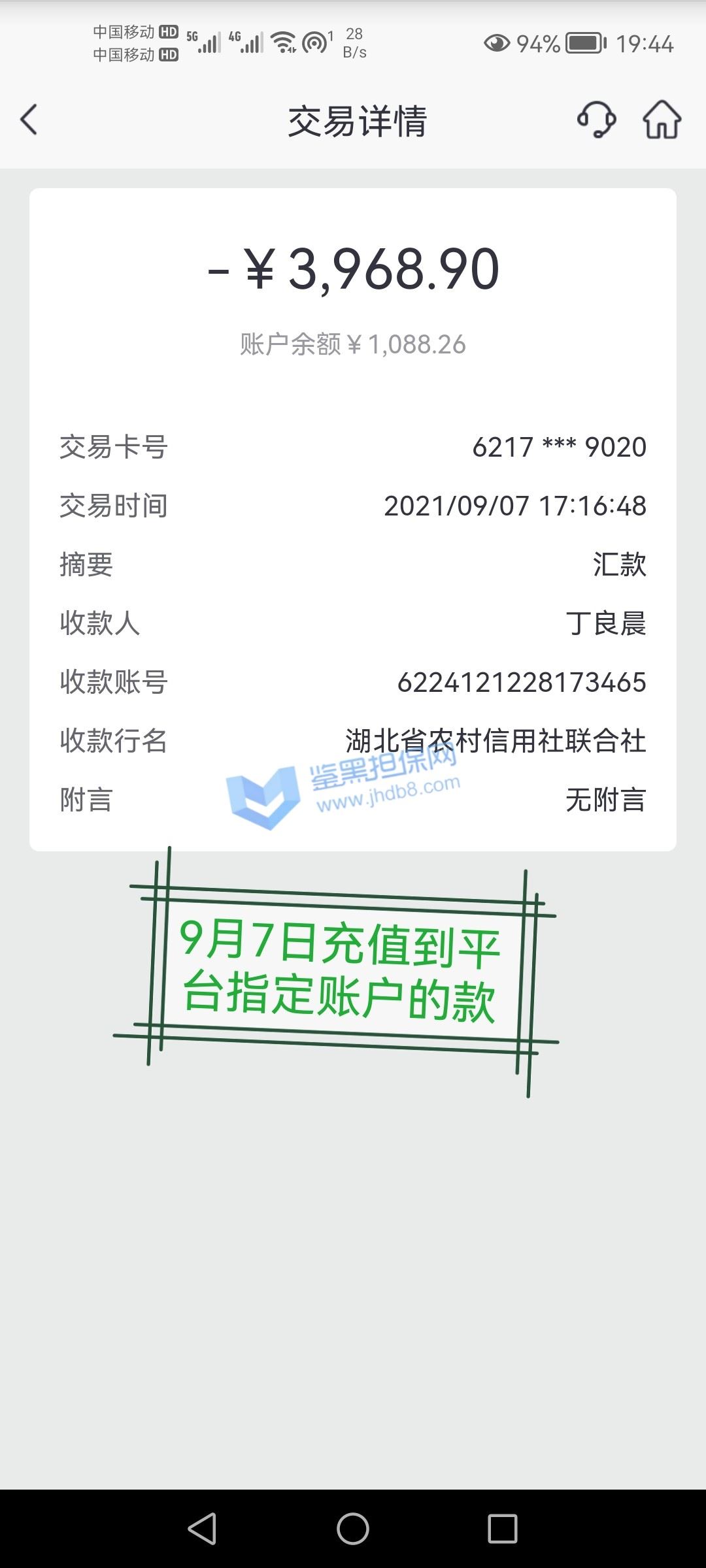The height and width of the screenshot is (1568, 706).
Task: Open customer service headset icon
Action: (596, 120)
